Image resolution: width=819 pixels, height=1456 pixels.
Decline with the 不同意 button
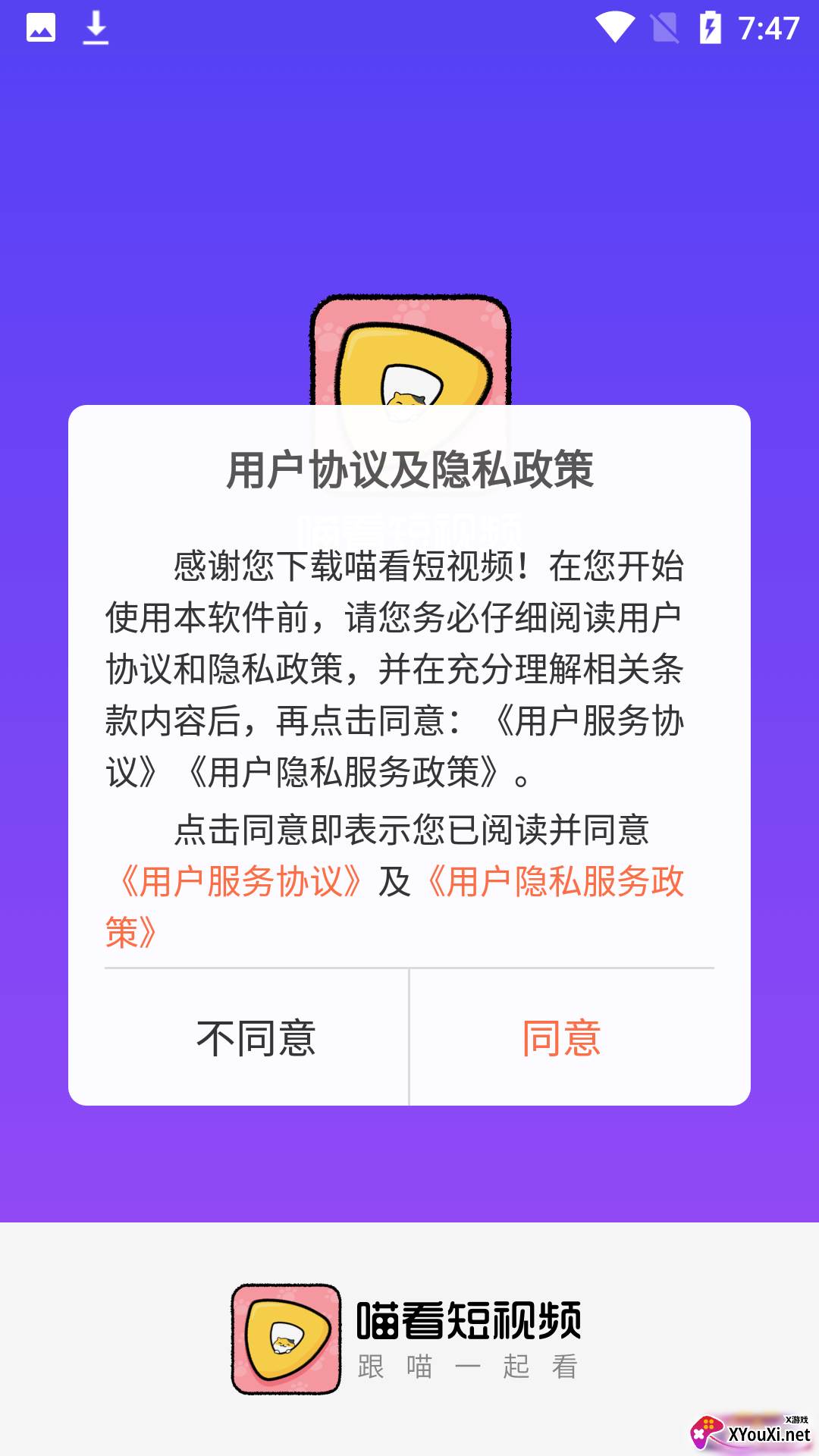click(x=256, y=1037)
